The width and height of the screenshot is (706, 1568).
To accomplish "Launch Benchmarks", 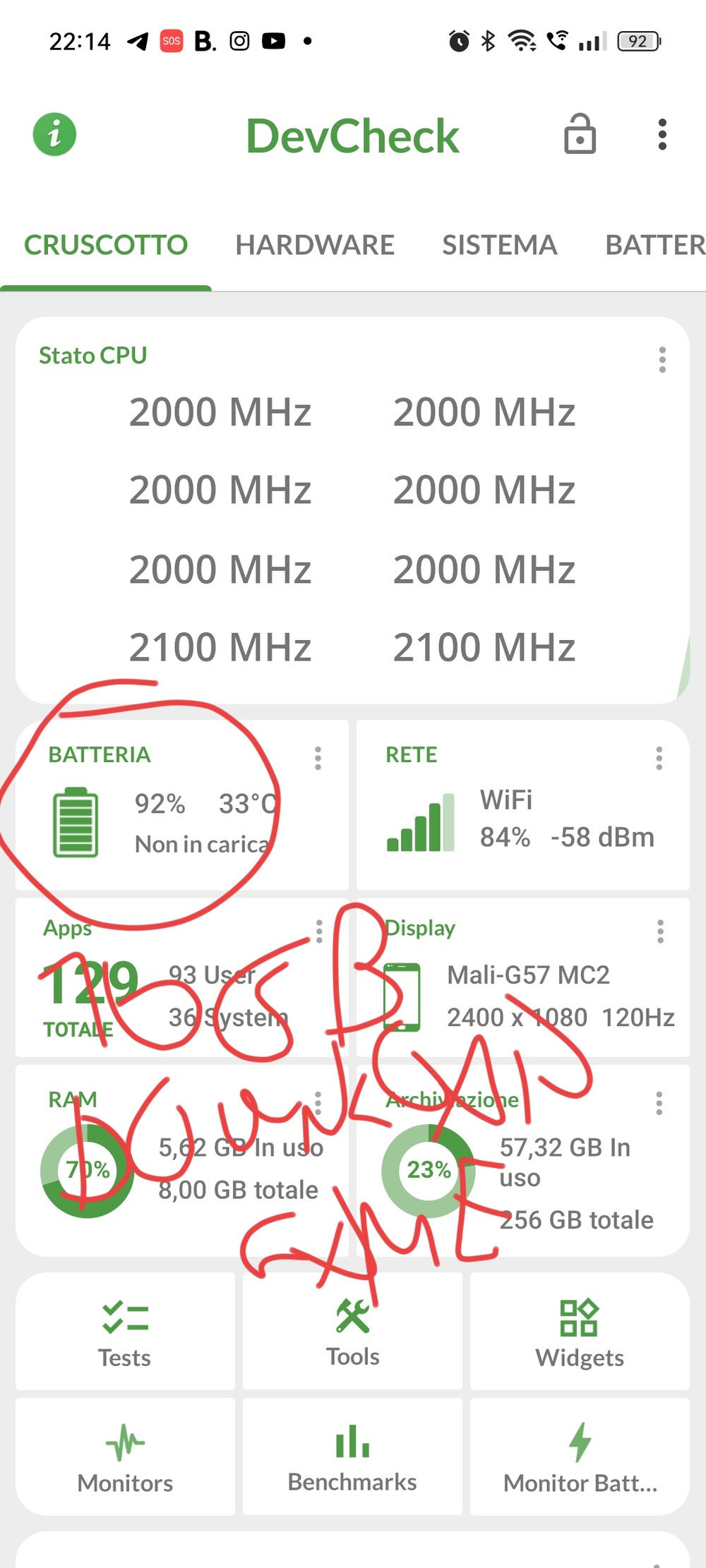I will (x=353, y=1457).
